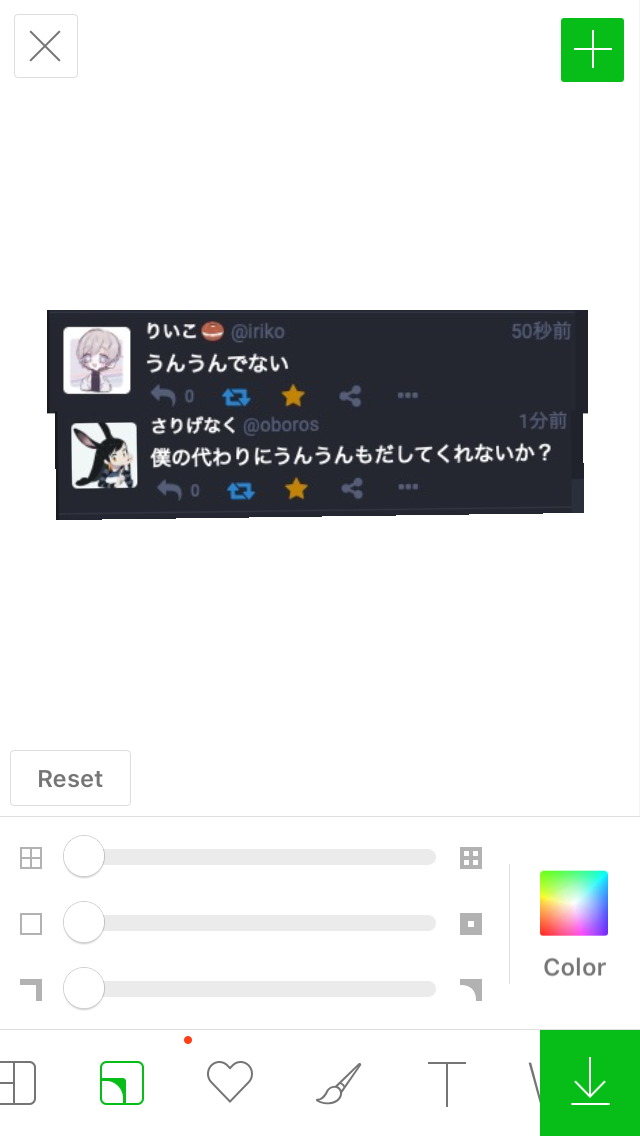640x1136 pixels.
Task: Close the collage editor
Action: pyautogui.click(x=46, y=46)
